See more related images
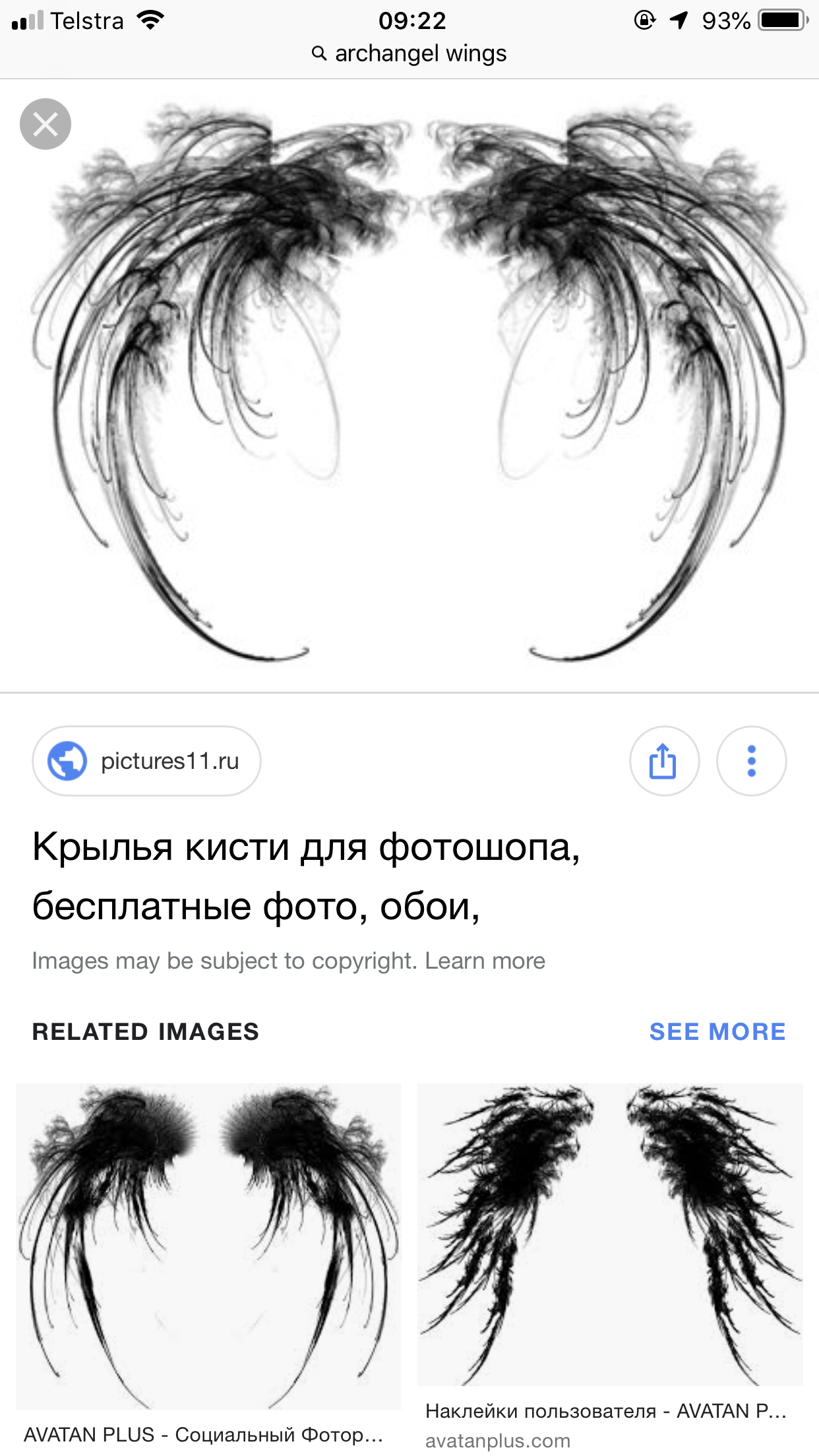The width and height of the screenshot is (819, 1456). tap(717, 1031)
